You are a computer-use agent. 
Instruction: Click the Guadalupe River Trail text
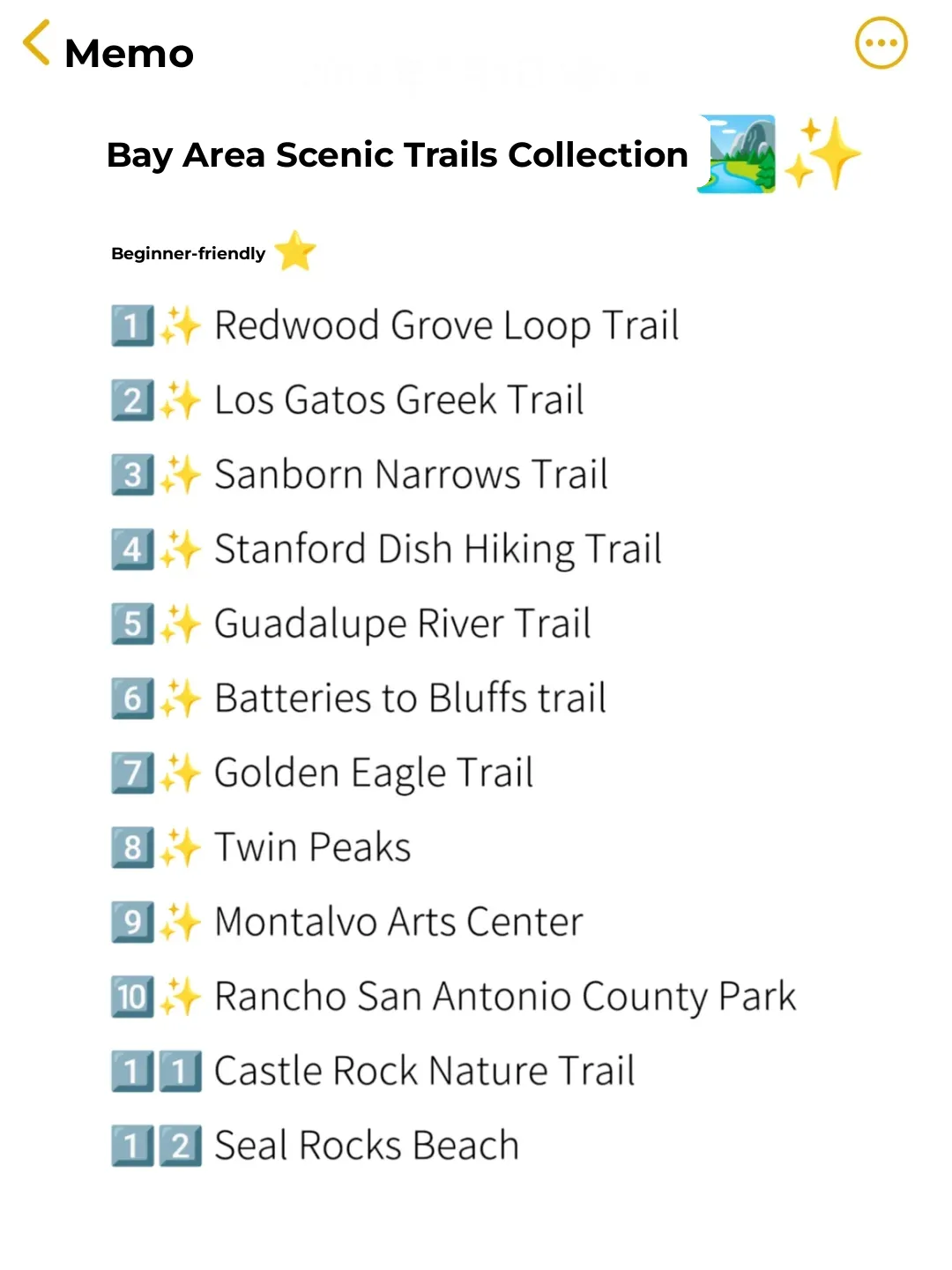point(402,624)
